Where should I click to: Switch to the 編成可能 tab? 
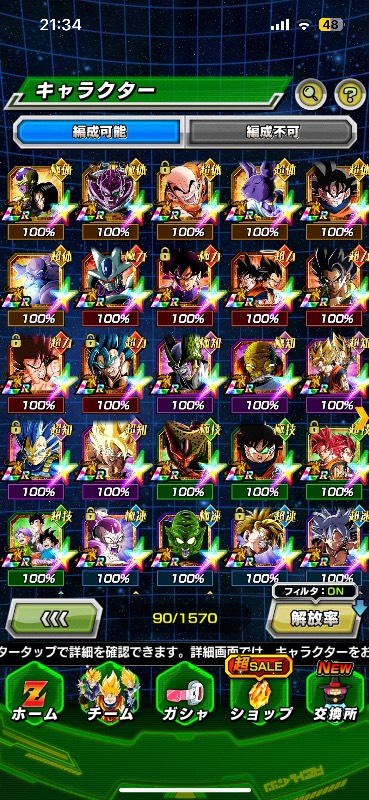tap(99, 132)
